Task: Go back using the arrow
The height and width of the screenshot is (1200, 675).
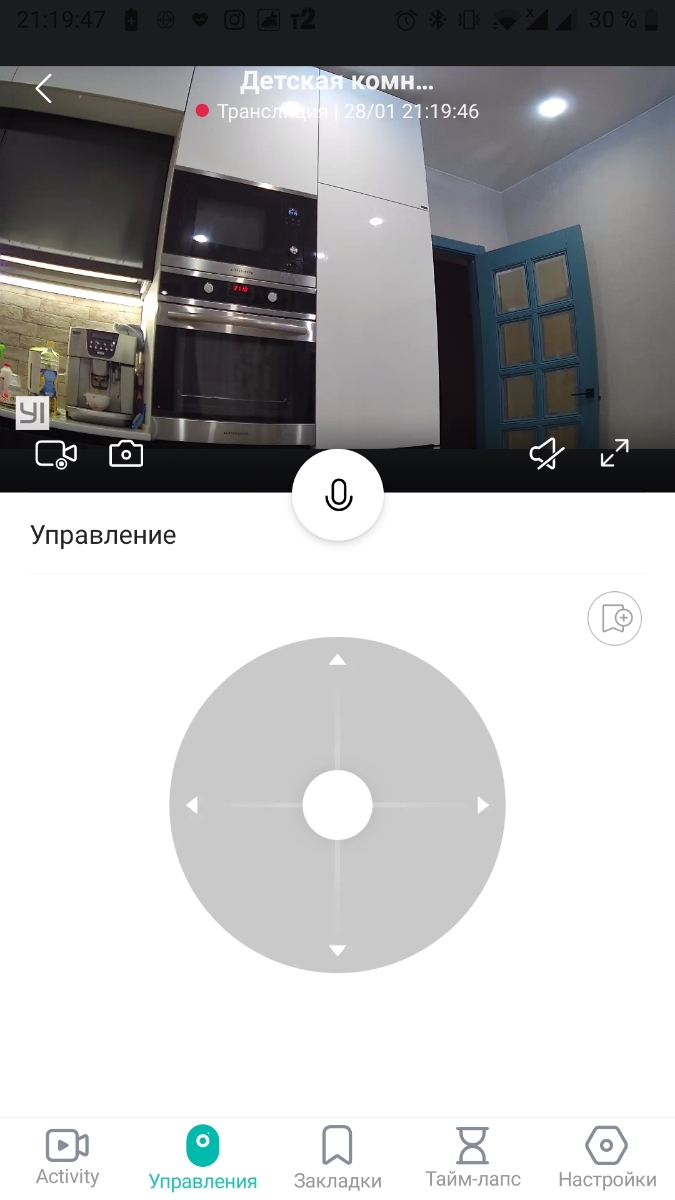Action: [x=43, y=89]
